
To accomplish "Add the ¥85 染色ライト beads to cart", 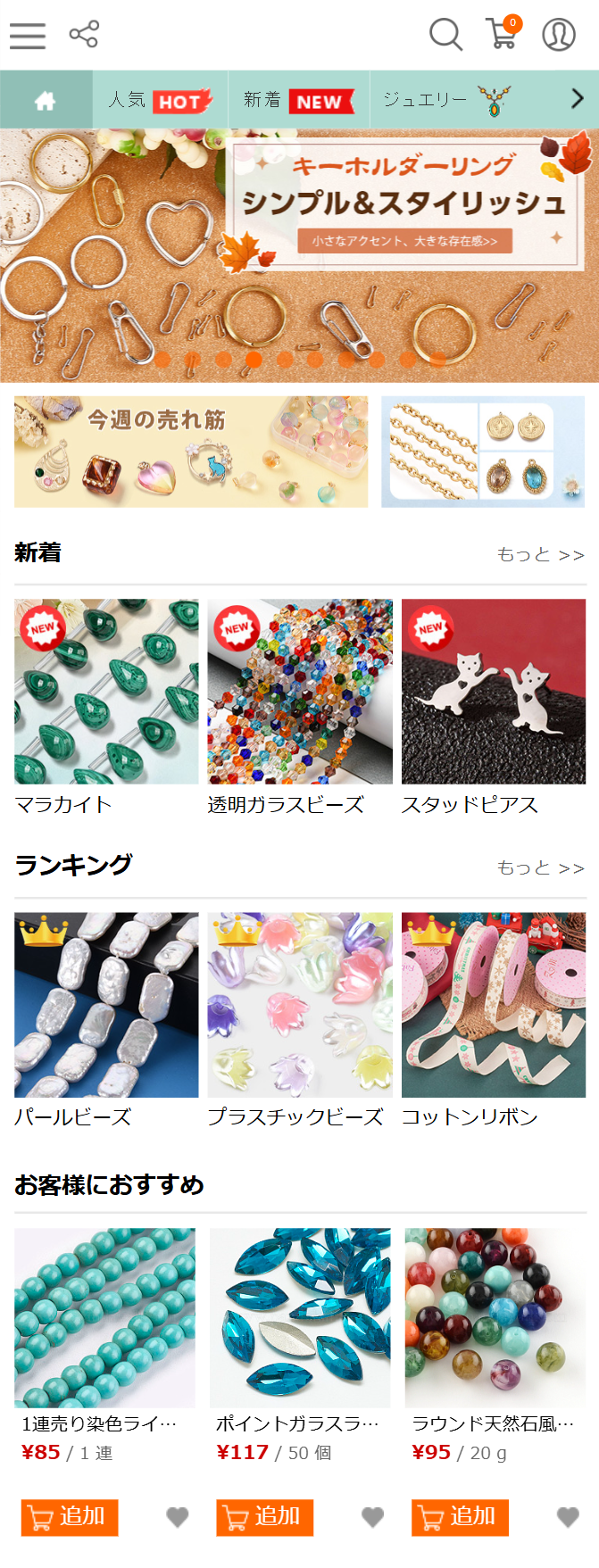I will [x=70, y=1517].
